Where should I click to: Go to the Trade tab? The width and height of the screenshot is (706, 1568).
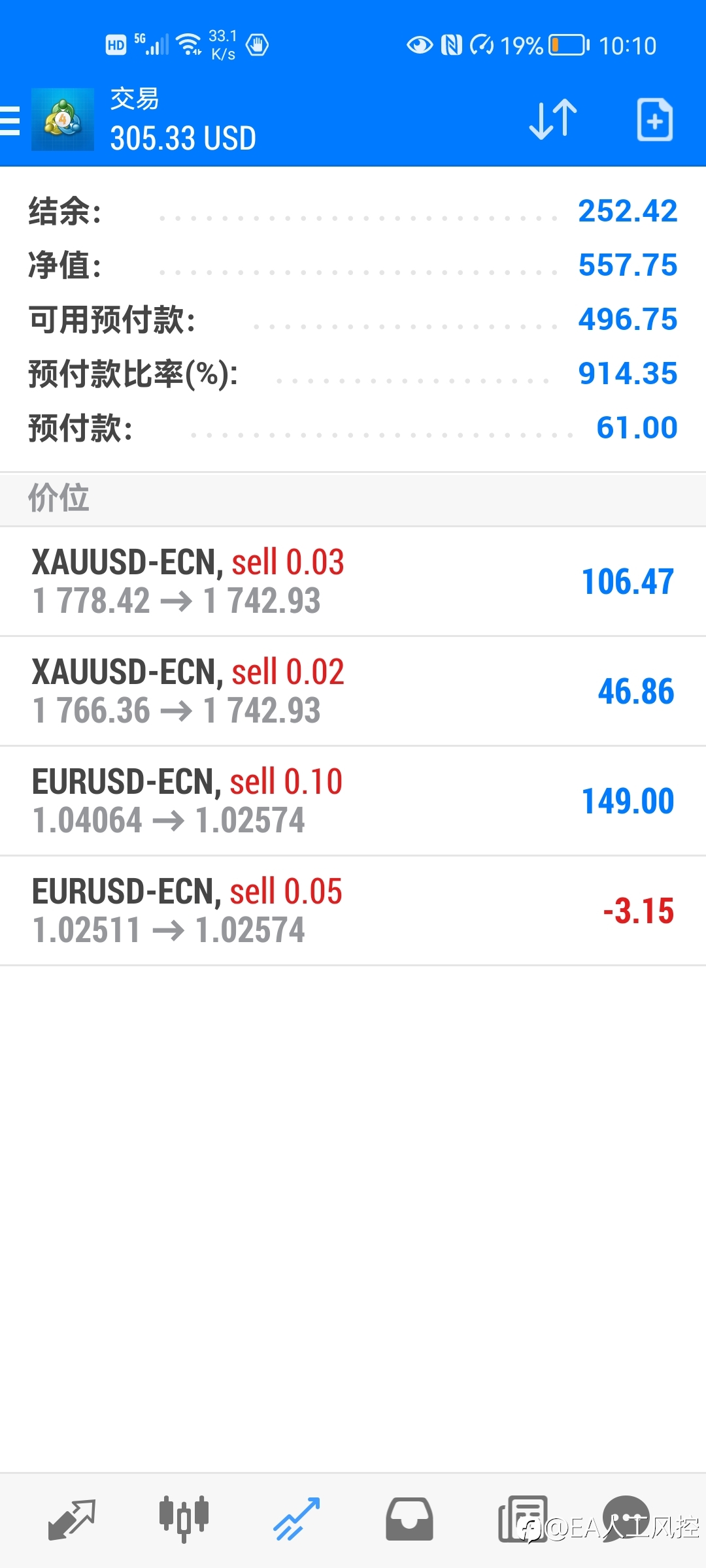pos(297,1520)
